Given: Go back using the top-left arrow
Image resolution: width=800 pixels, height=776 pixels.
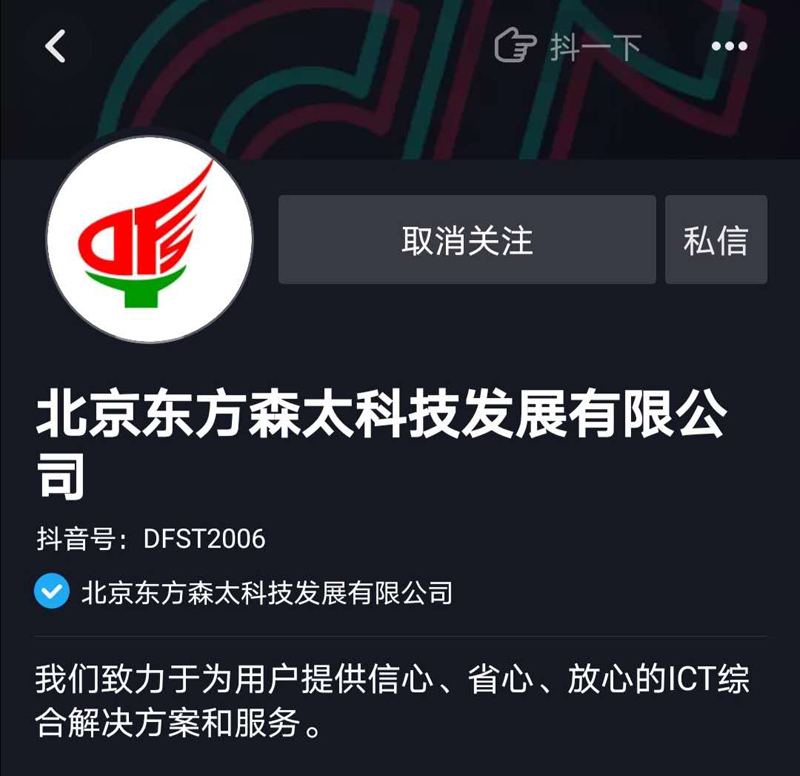Looking at the screenshot, I should point(55,47).
